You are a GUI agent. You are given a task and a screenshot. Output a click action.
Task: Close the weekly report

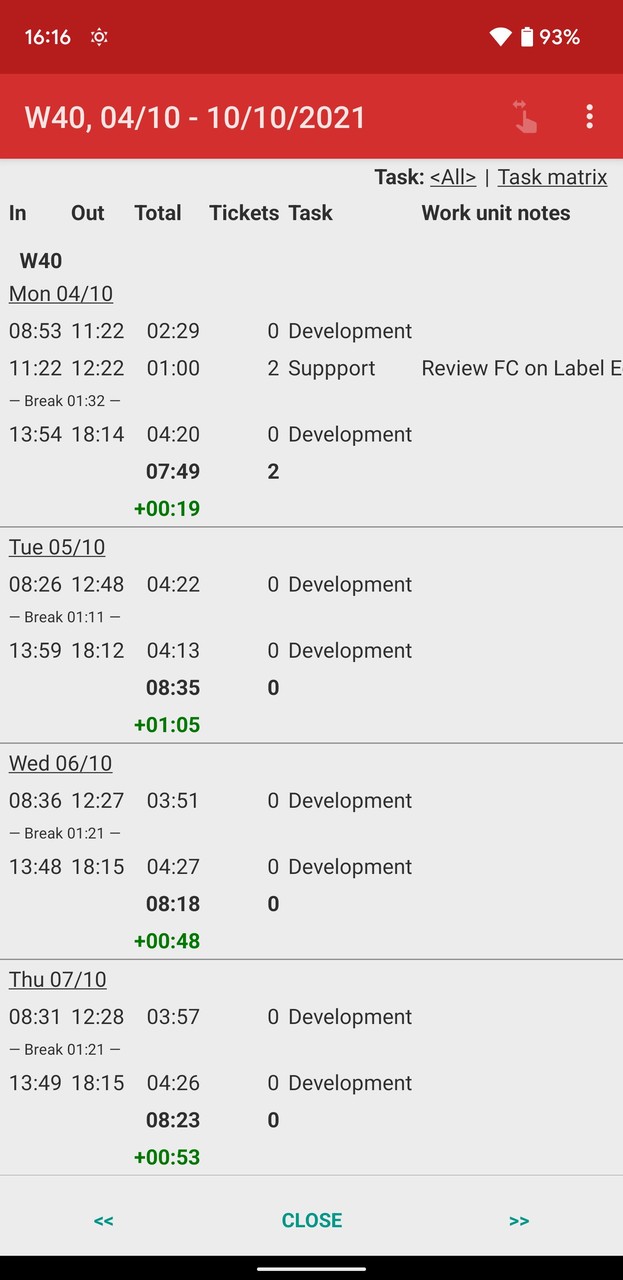click(x=312, y=1220)
